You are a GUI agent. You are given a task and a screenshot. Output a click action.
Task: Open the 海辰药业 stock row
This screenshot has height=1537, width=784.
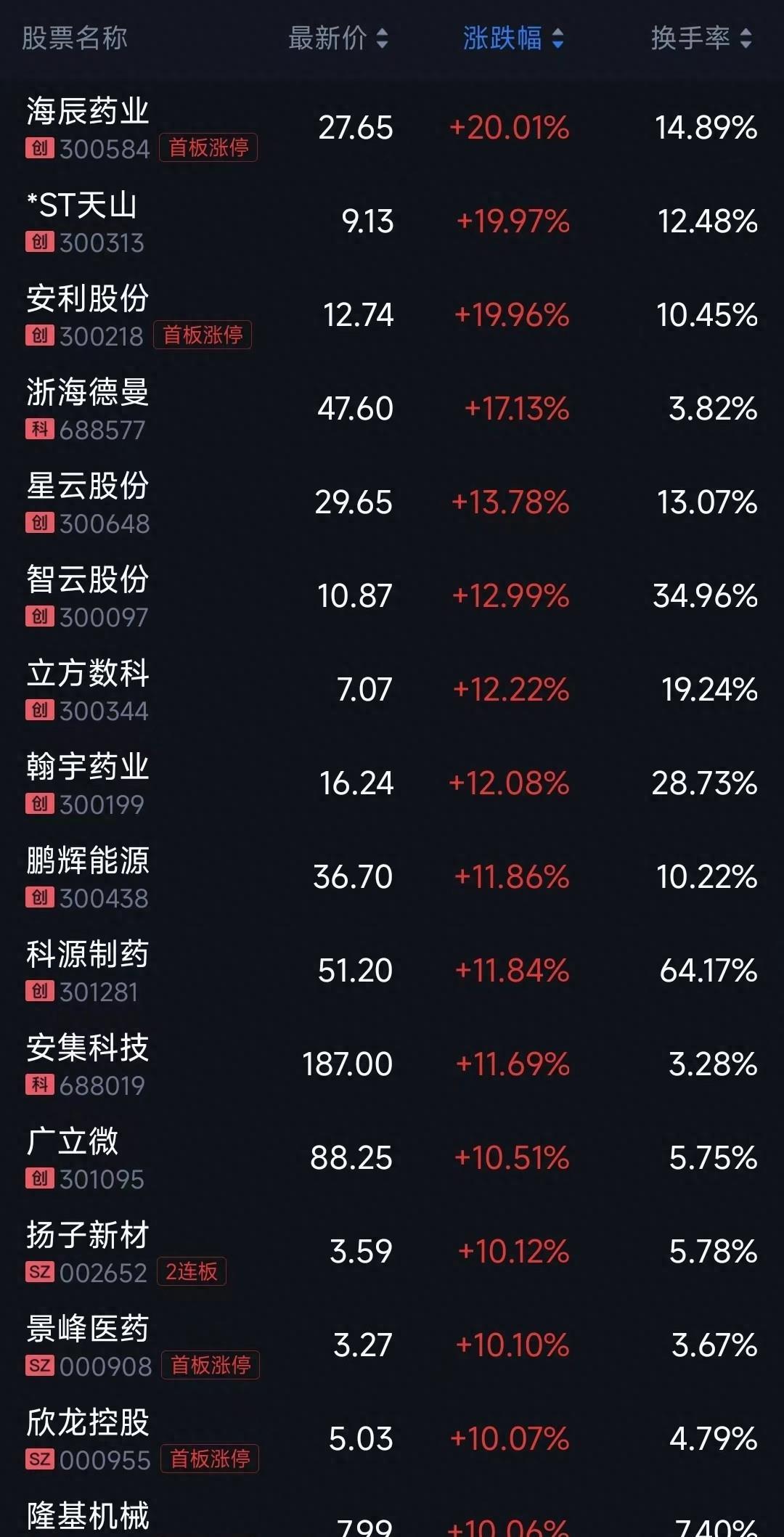(392, 128)
